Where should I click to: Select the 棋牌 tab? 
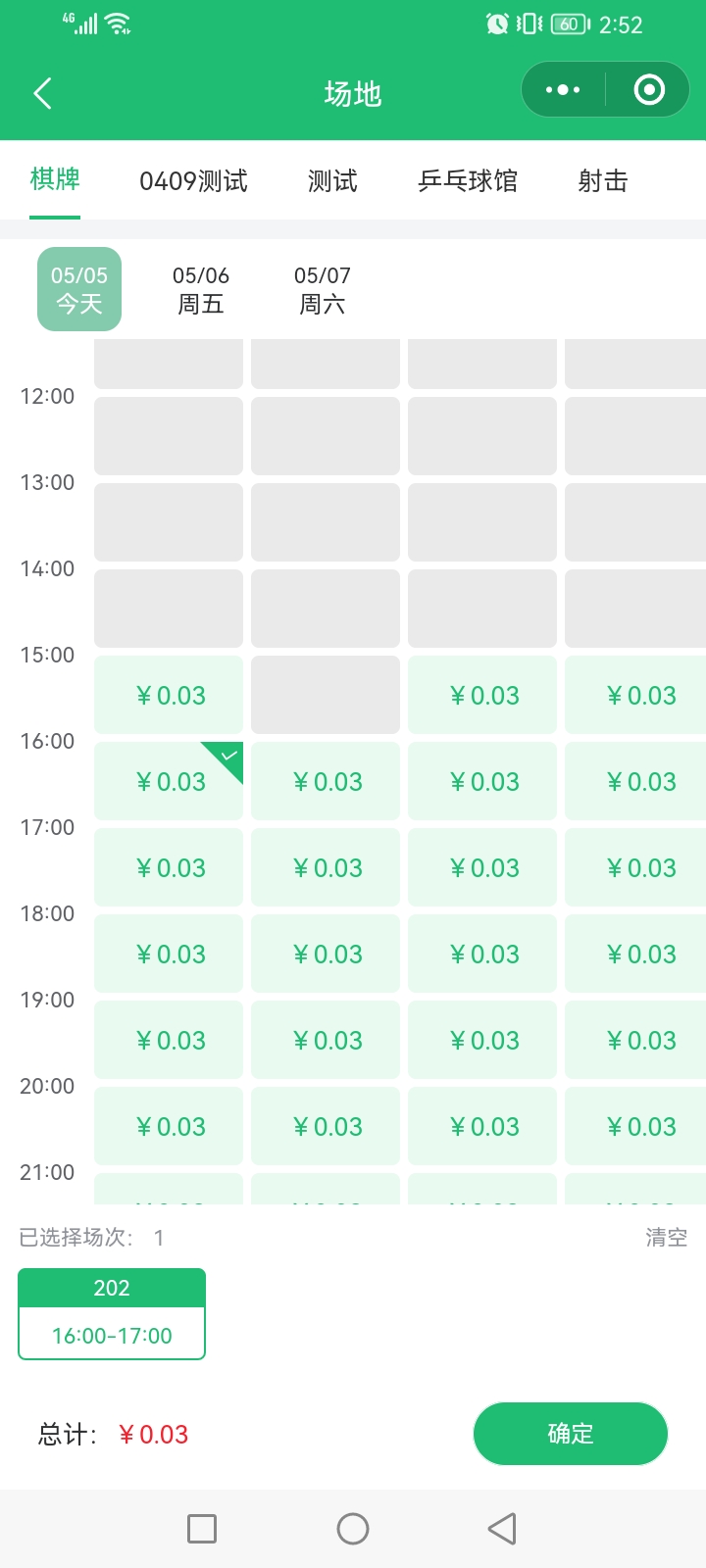tap(55, 179)
